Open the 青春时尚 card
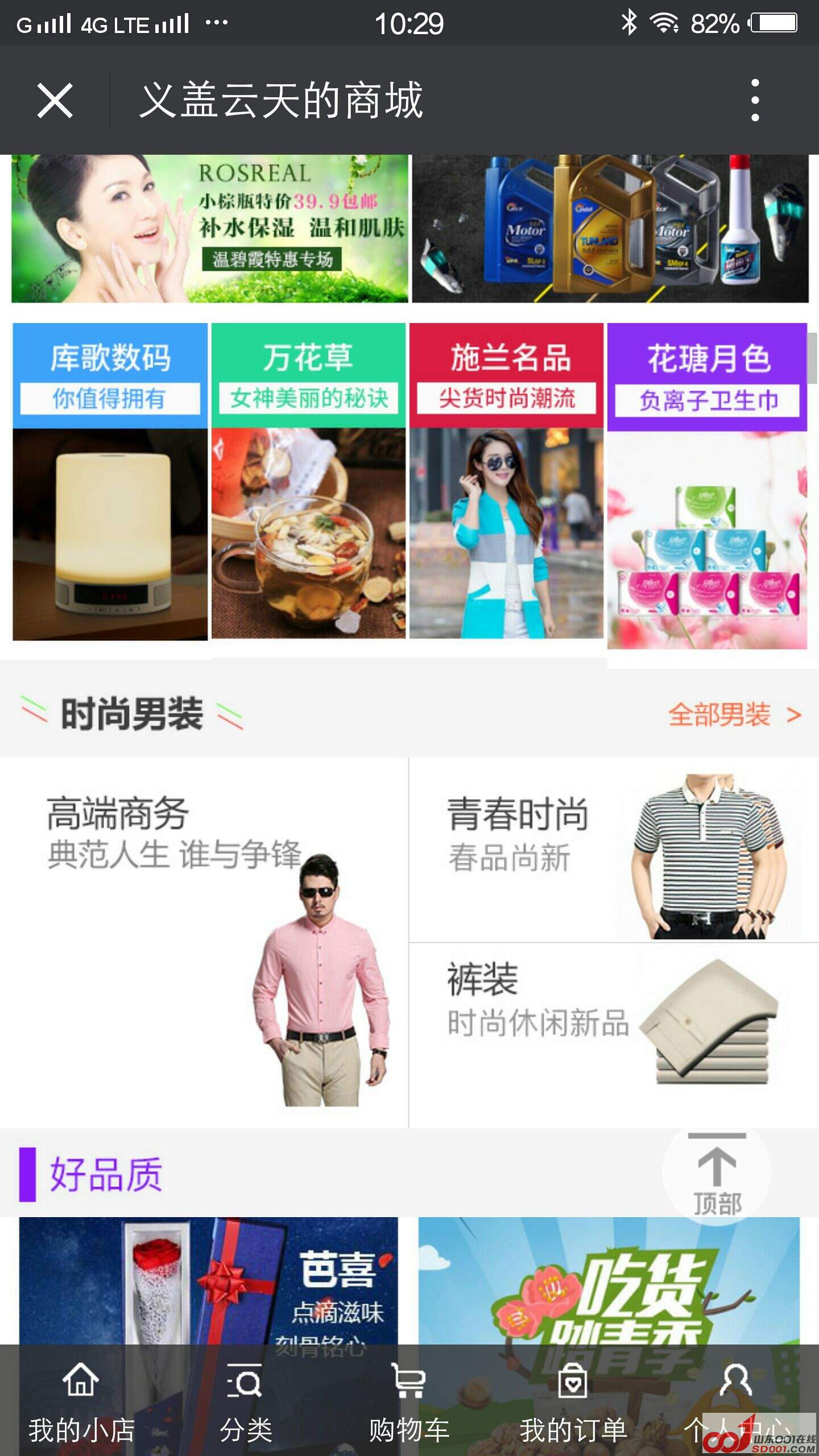 click(x=613, y=850)
